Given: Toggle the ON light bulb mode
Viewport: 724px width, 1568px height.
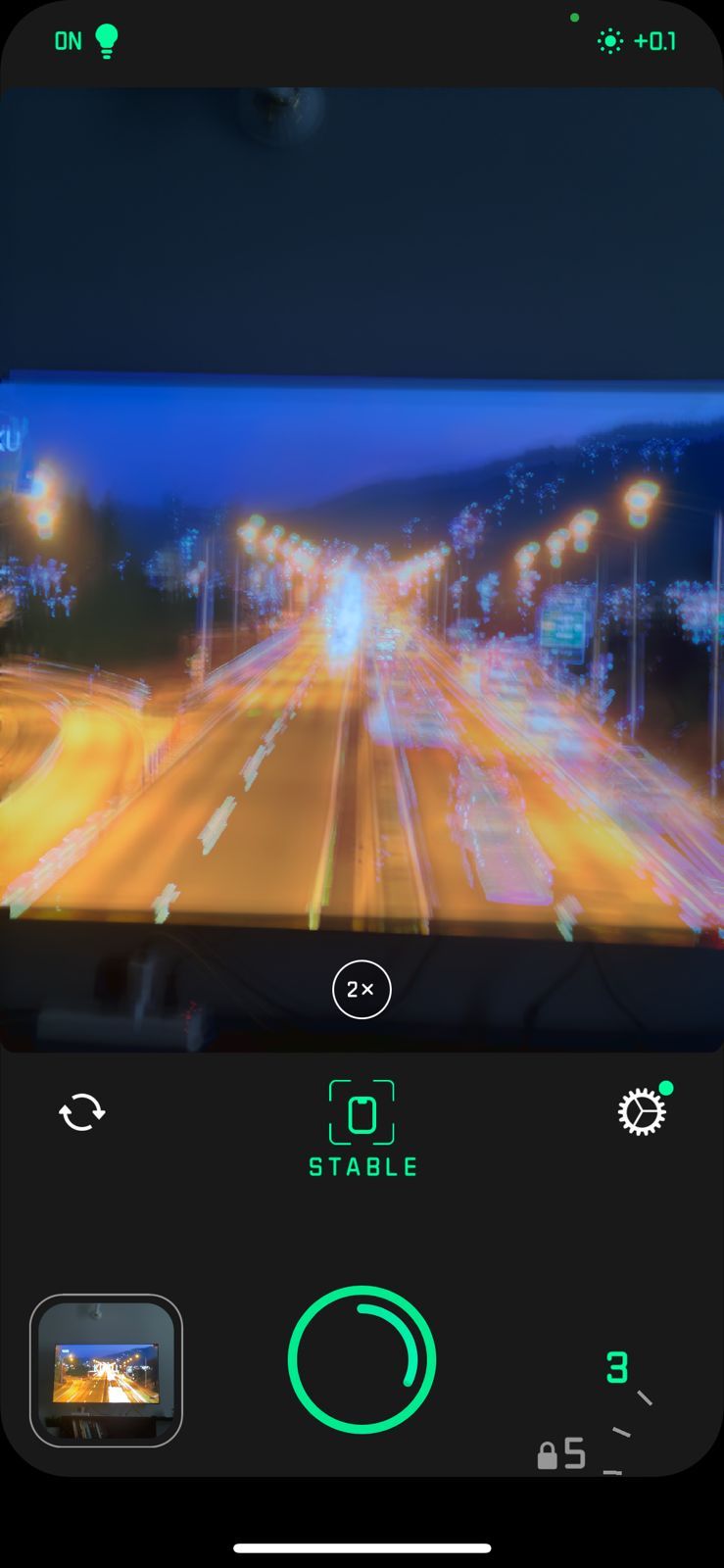Looking at the screenshot, I should [x=86, y=41].
